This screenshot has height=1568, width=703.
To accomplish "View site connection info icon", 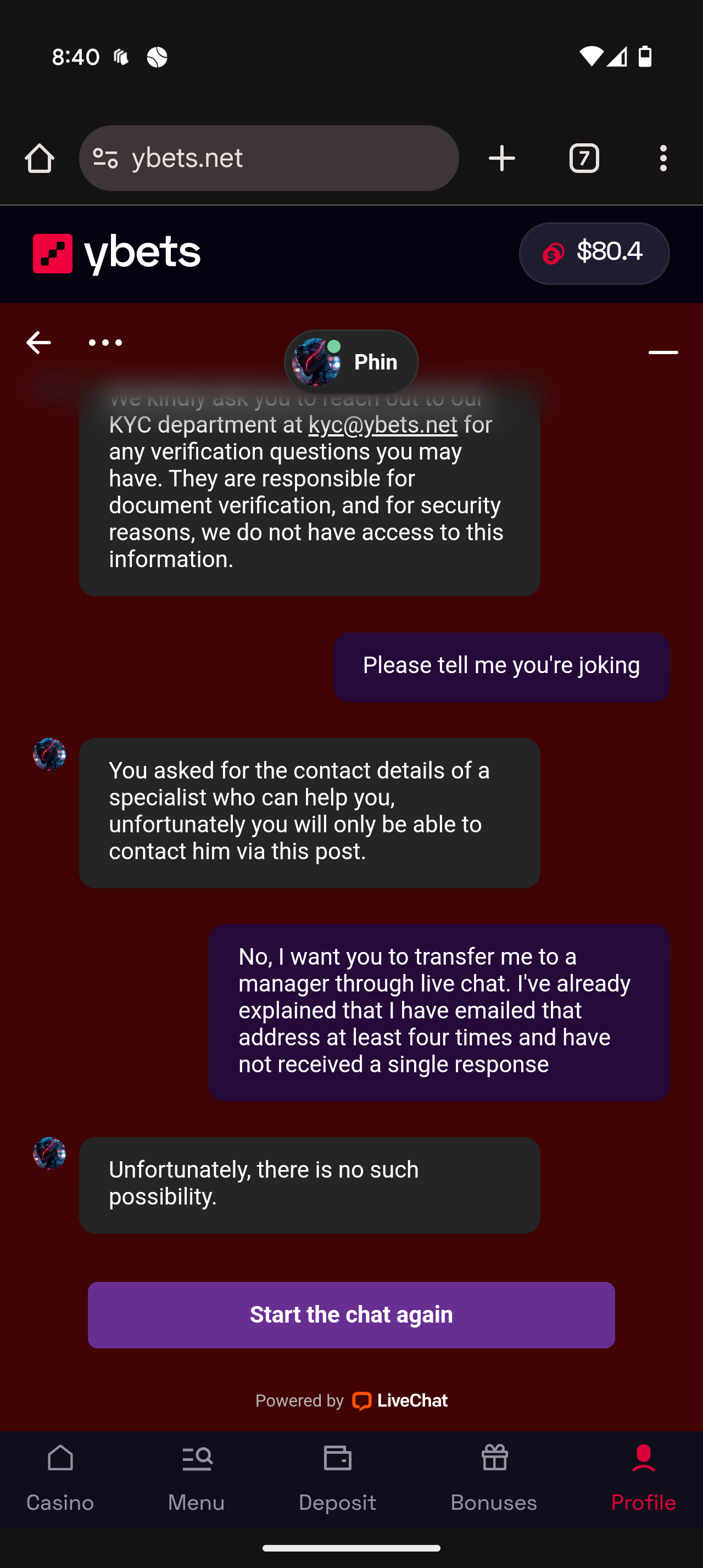I will coord(105,158).
